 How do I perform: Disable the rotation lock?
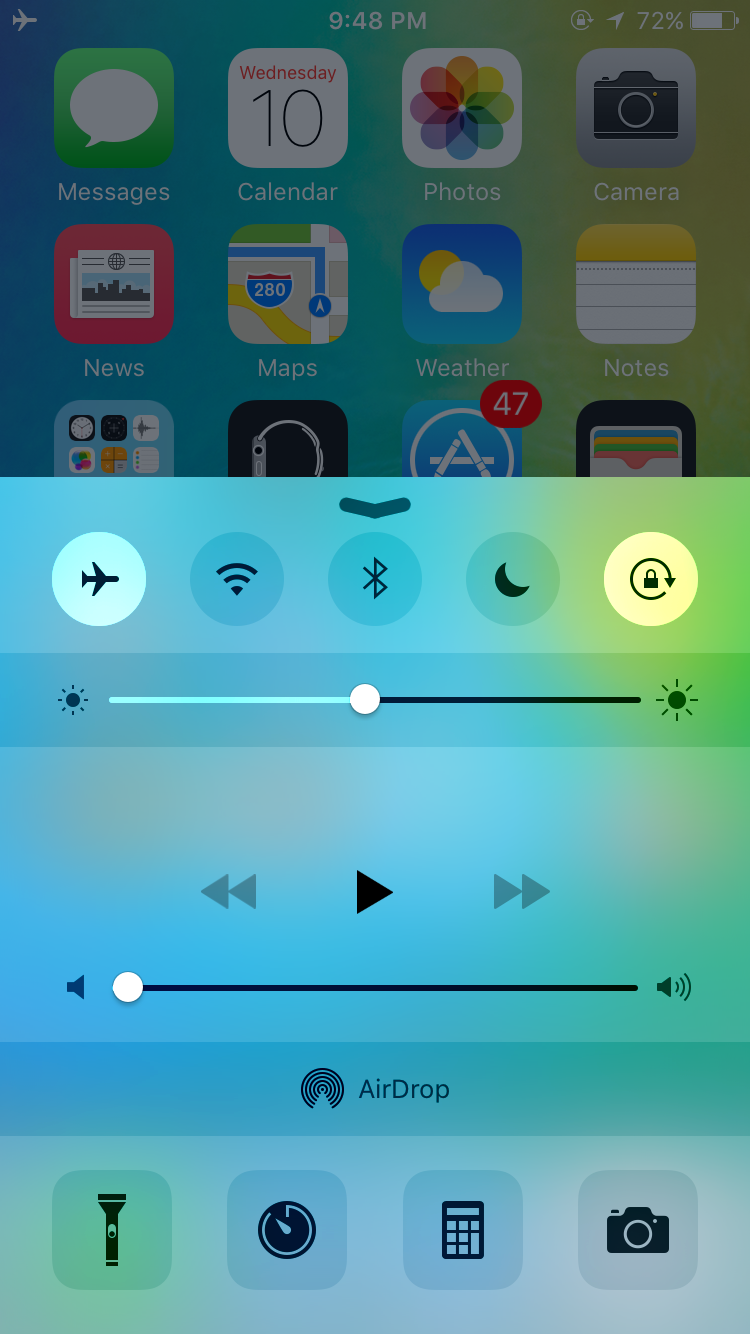click(x=651, y=579)
